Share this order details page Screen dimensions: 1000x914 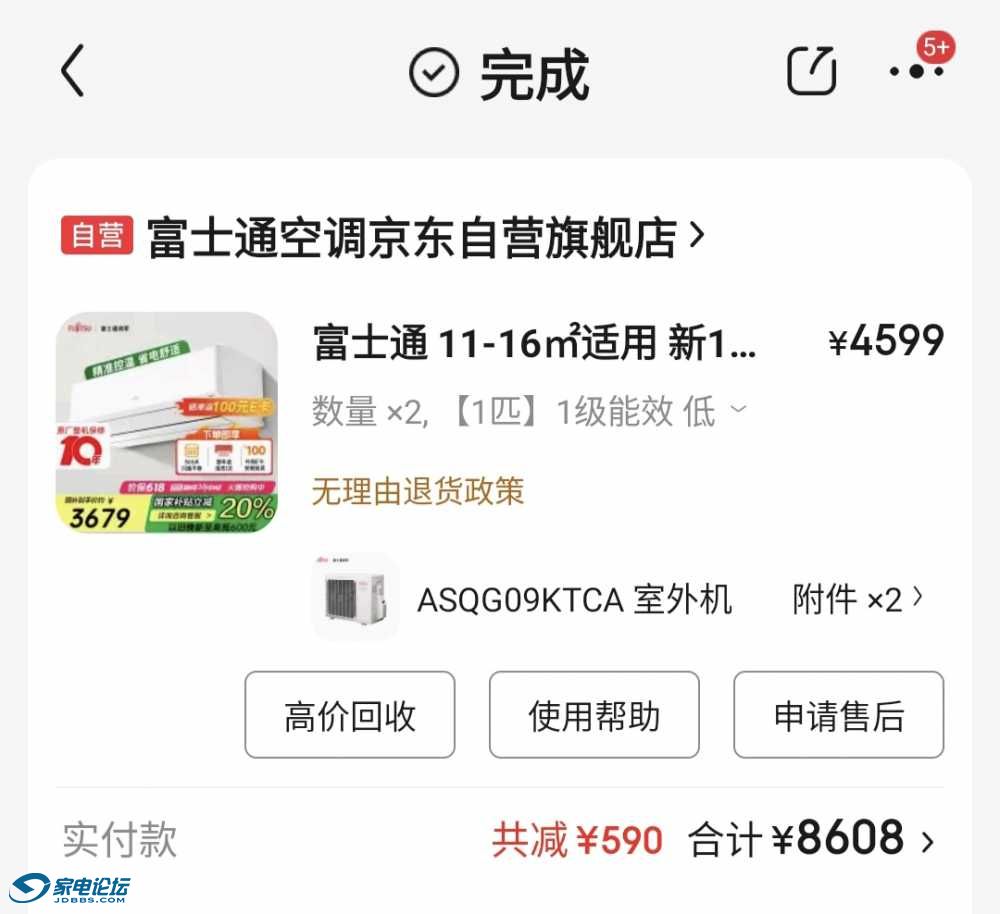[x=811, y=71]
